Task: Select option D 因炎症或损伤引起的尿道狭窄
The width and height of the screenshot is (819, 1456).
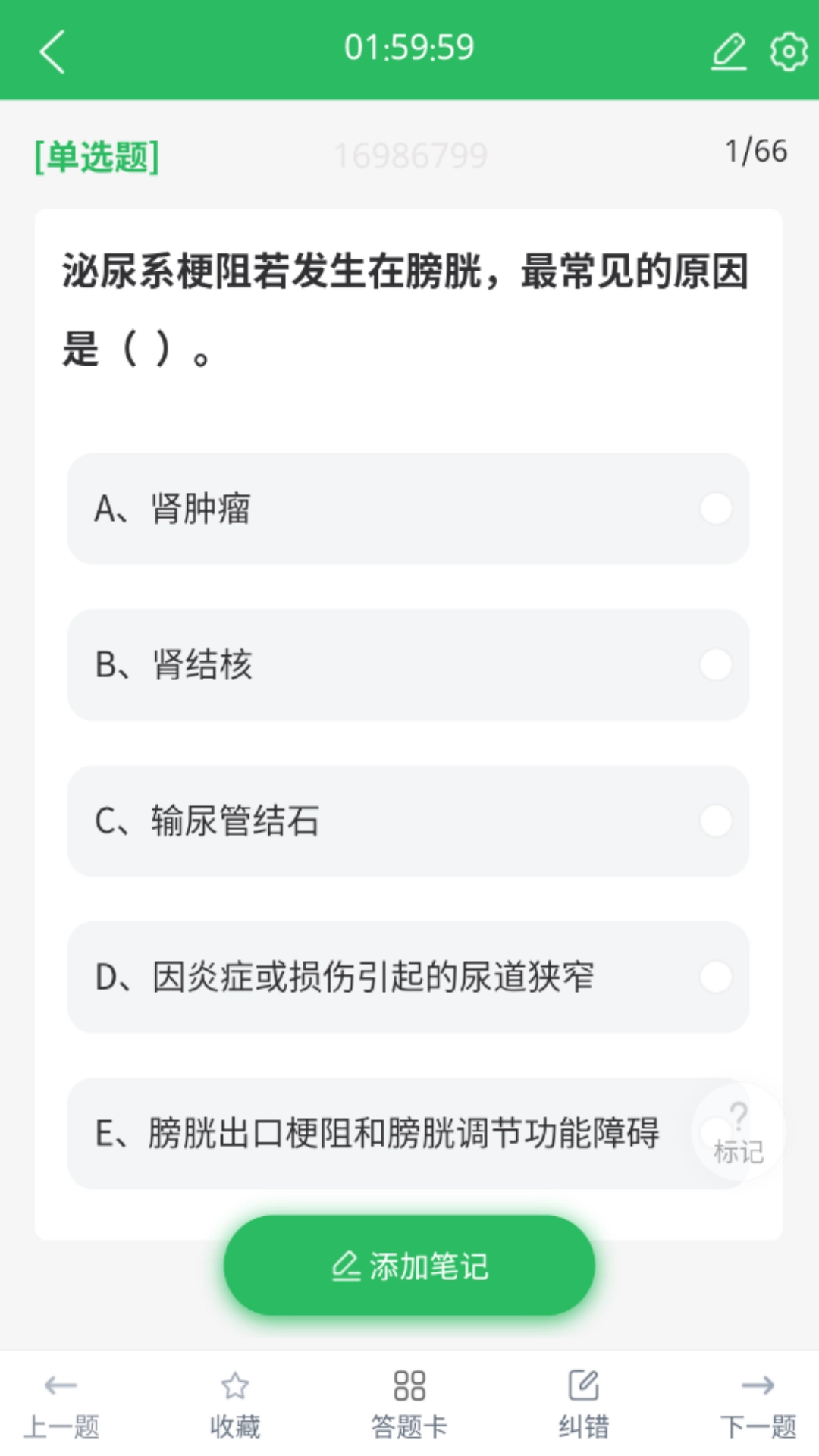Action: tap(409, 978)
